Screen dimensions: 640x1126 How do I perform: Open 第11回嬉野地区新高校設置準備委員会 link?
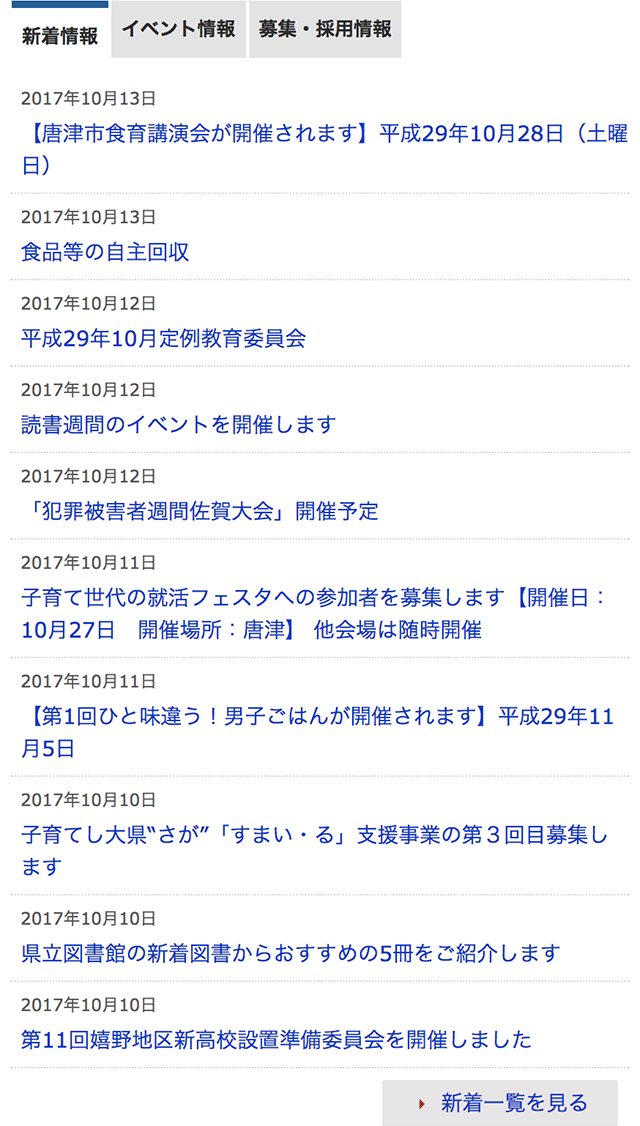tap(276, 1039)
